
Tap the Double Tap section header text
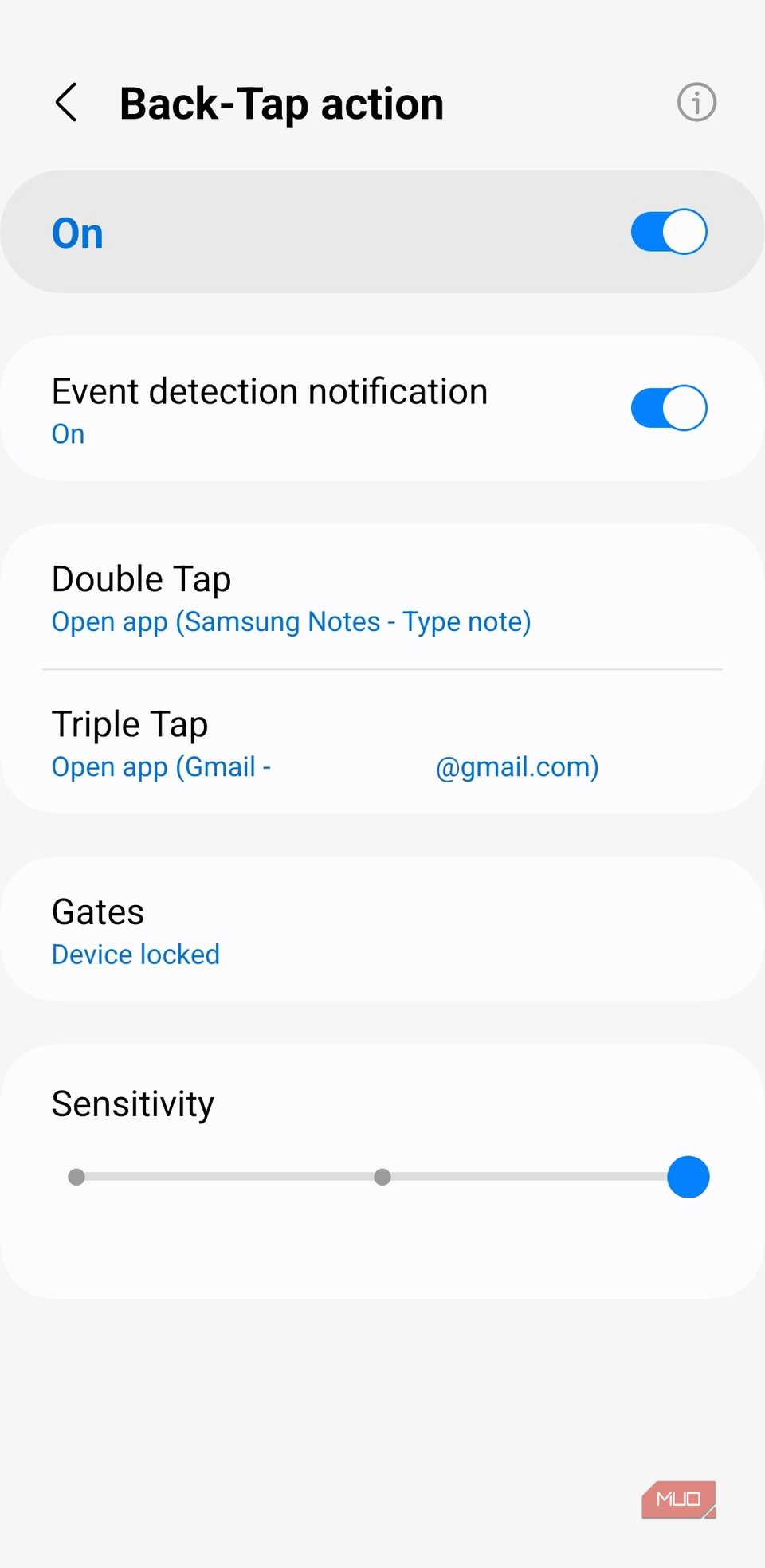(140, 578)
